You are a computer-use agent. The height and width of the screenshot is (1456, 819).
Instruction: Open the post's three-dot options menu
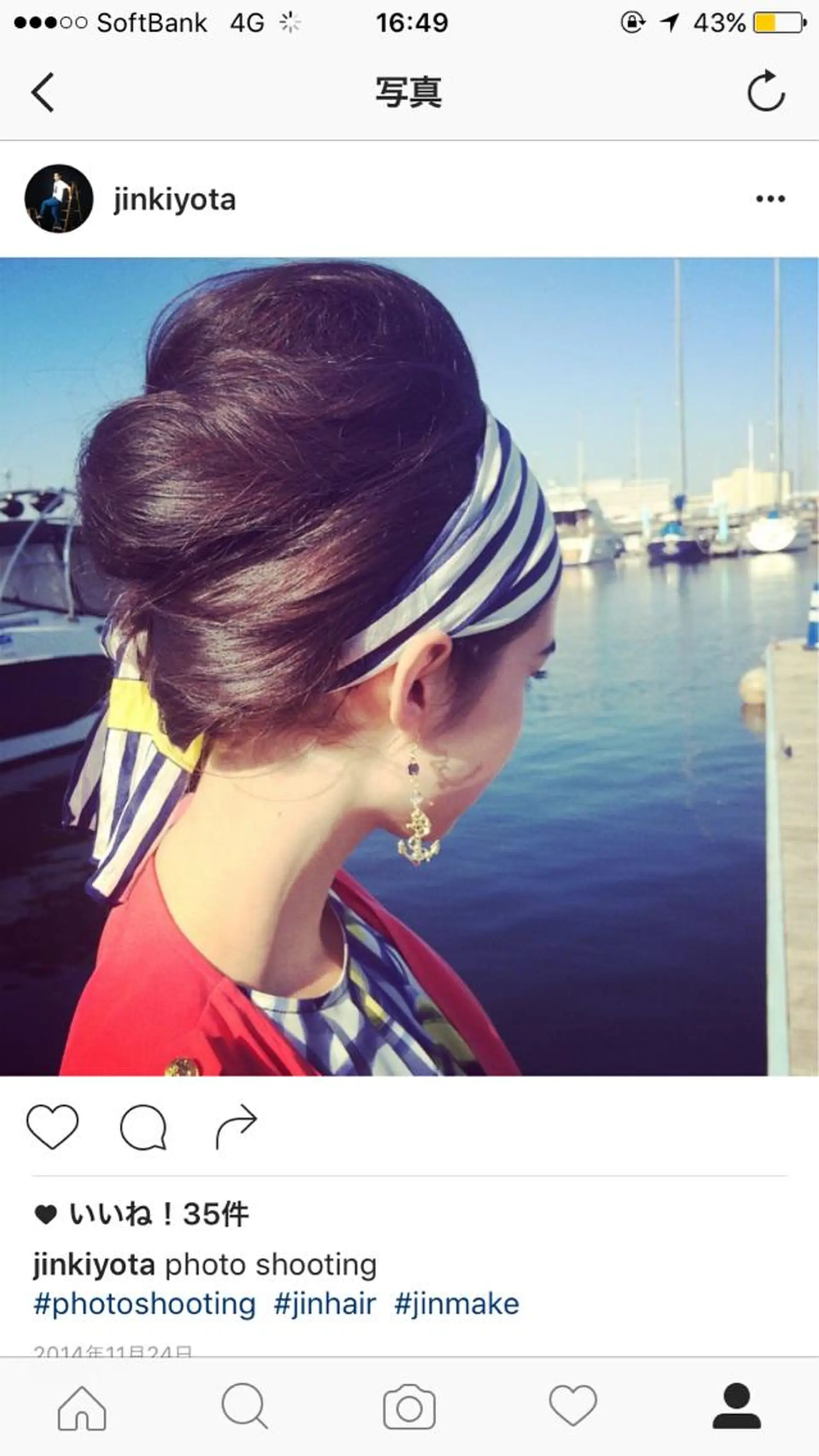tap(770, 198)
